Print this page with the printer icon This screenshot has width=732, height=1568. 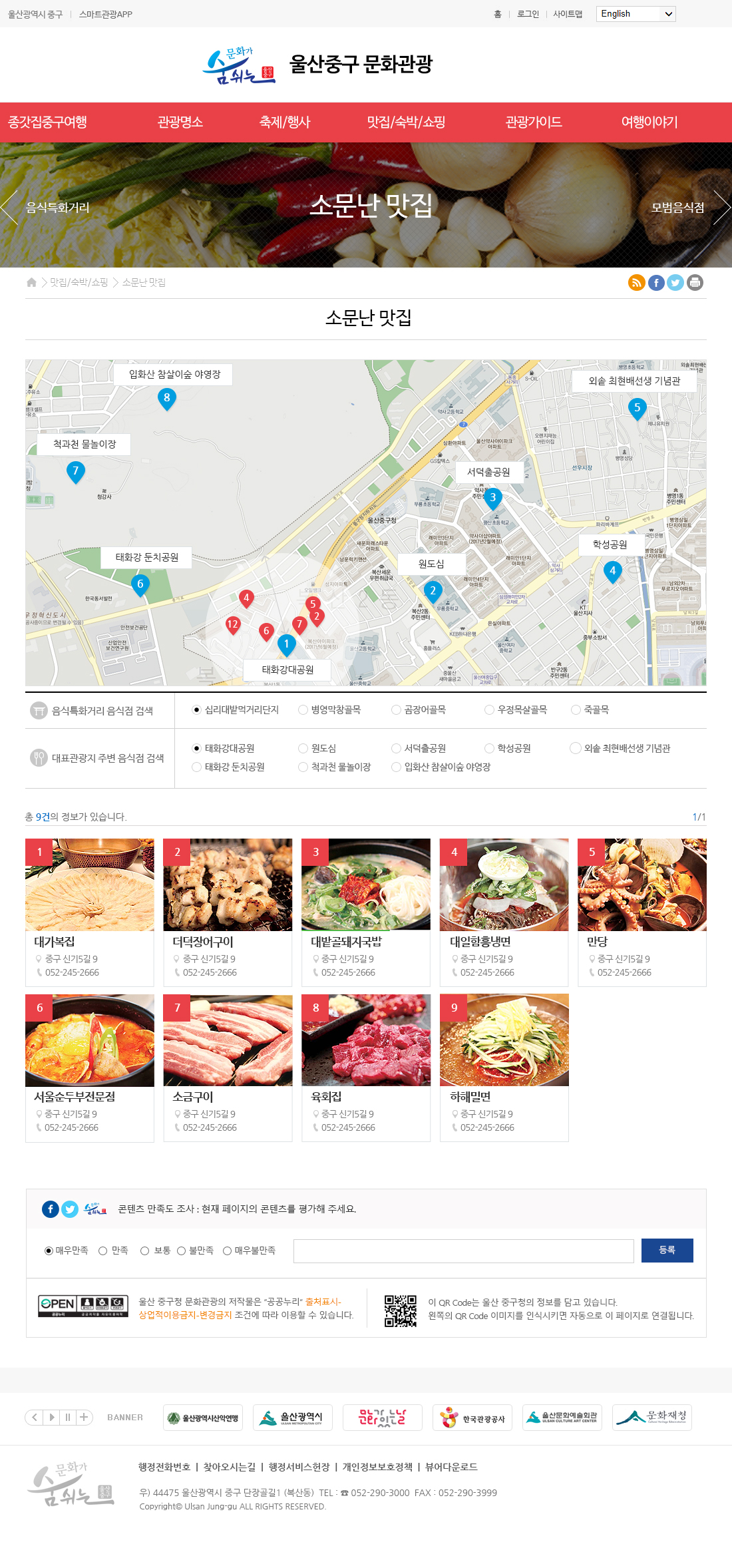695,283
